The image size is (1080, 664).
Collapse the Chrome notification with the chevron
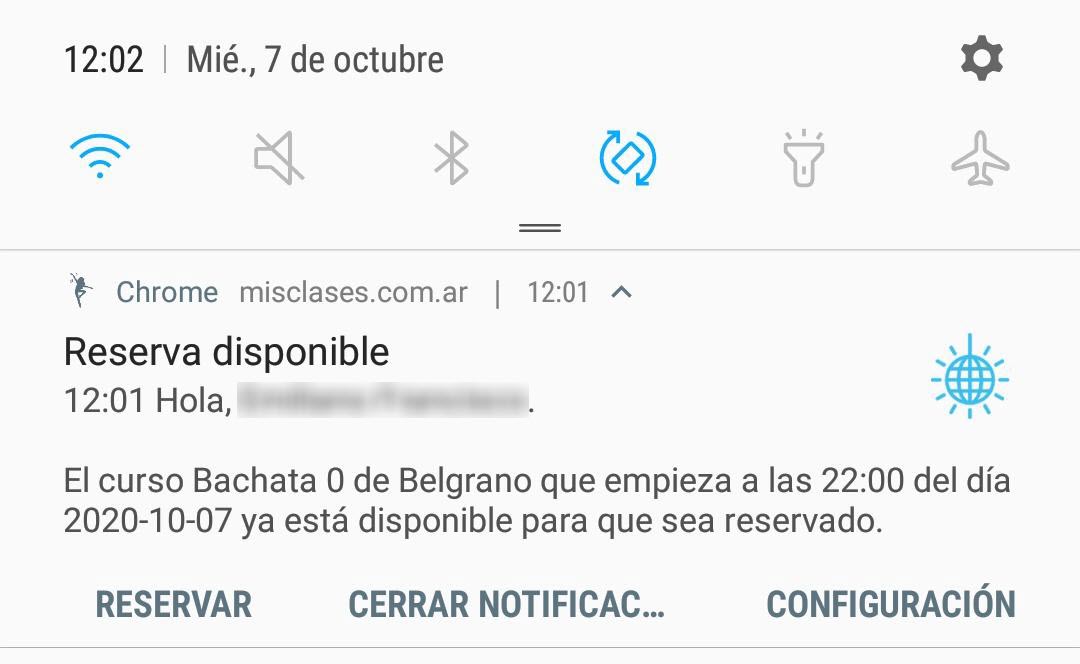[x=622, y=292]
